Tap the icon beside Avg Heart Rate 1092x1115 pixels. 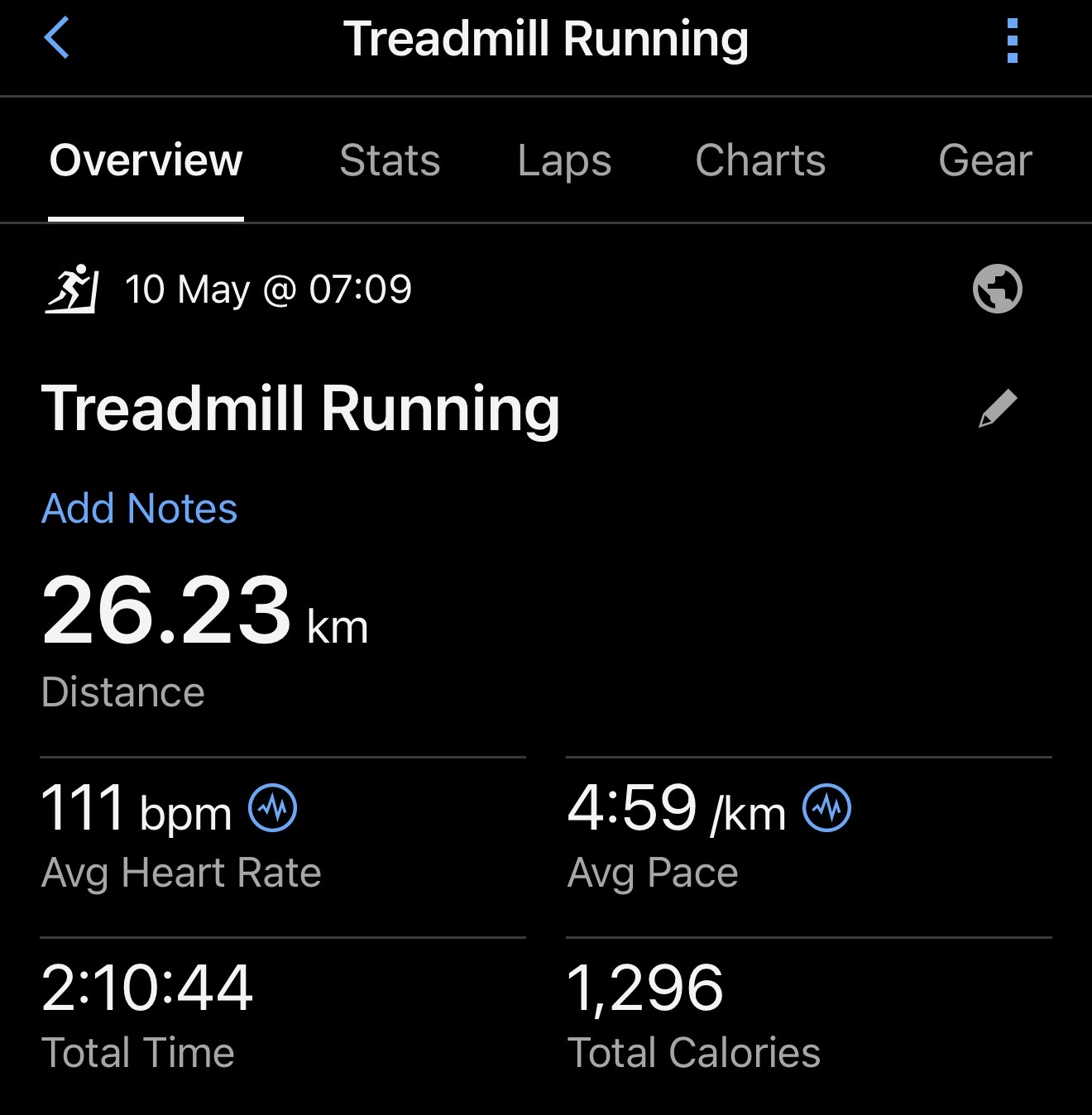tap(273, 808)
